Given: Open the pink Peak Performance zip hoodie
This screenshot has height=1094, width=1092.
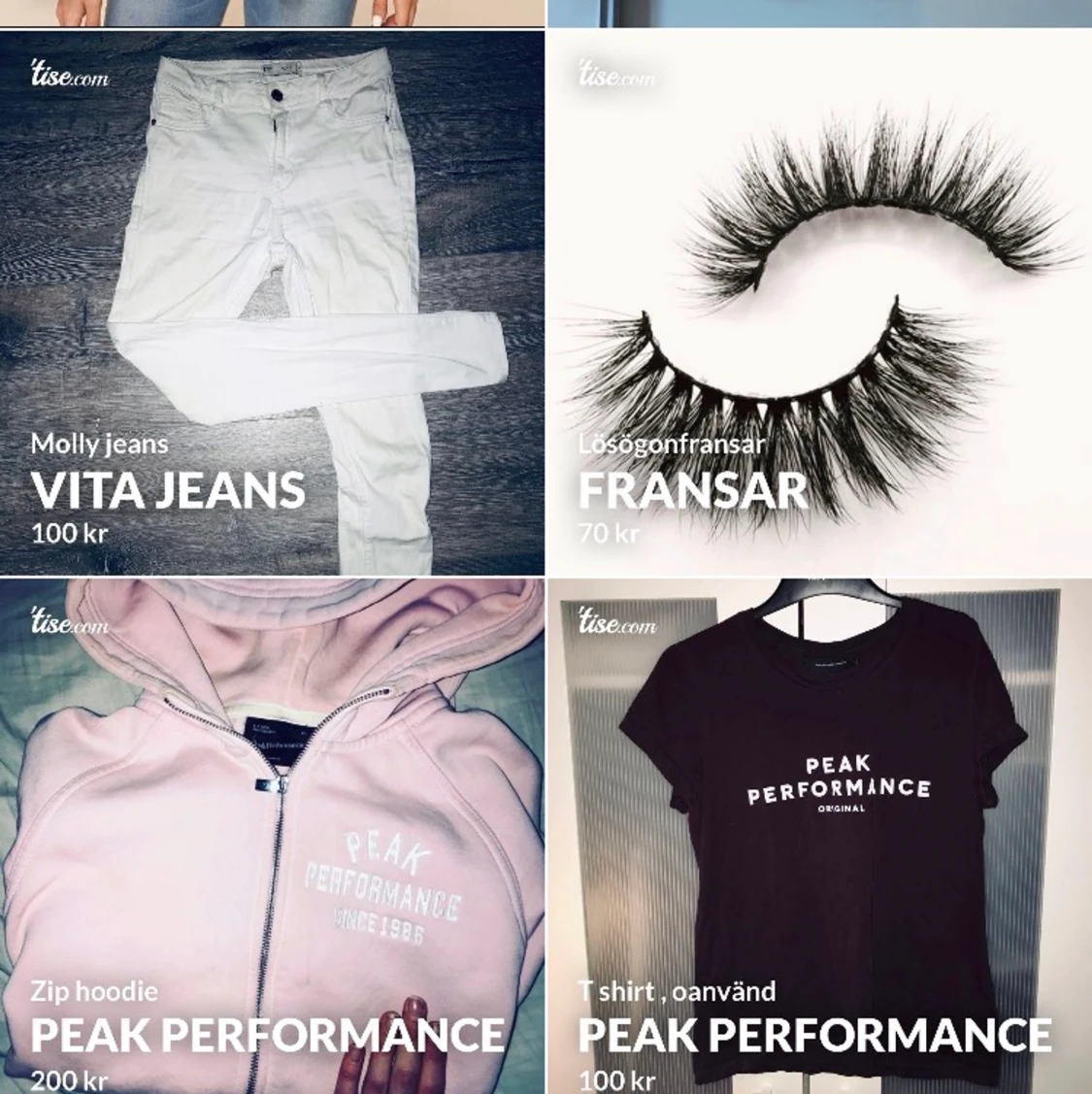Looking at the screenshot, I should pos(272,835).
